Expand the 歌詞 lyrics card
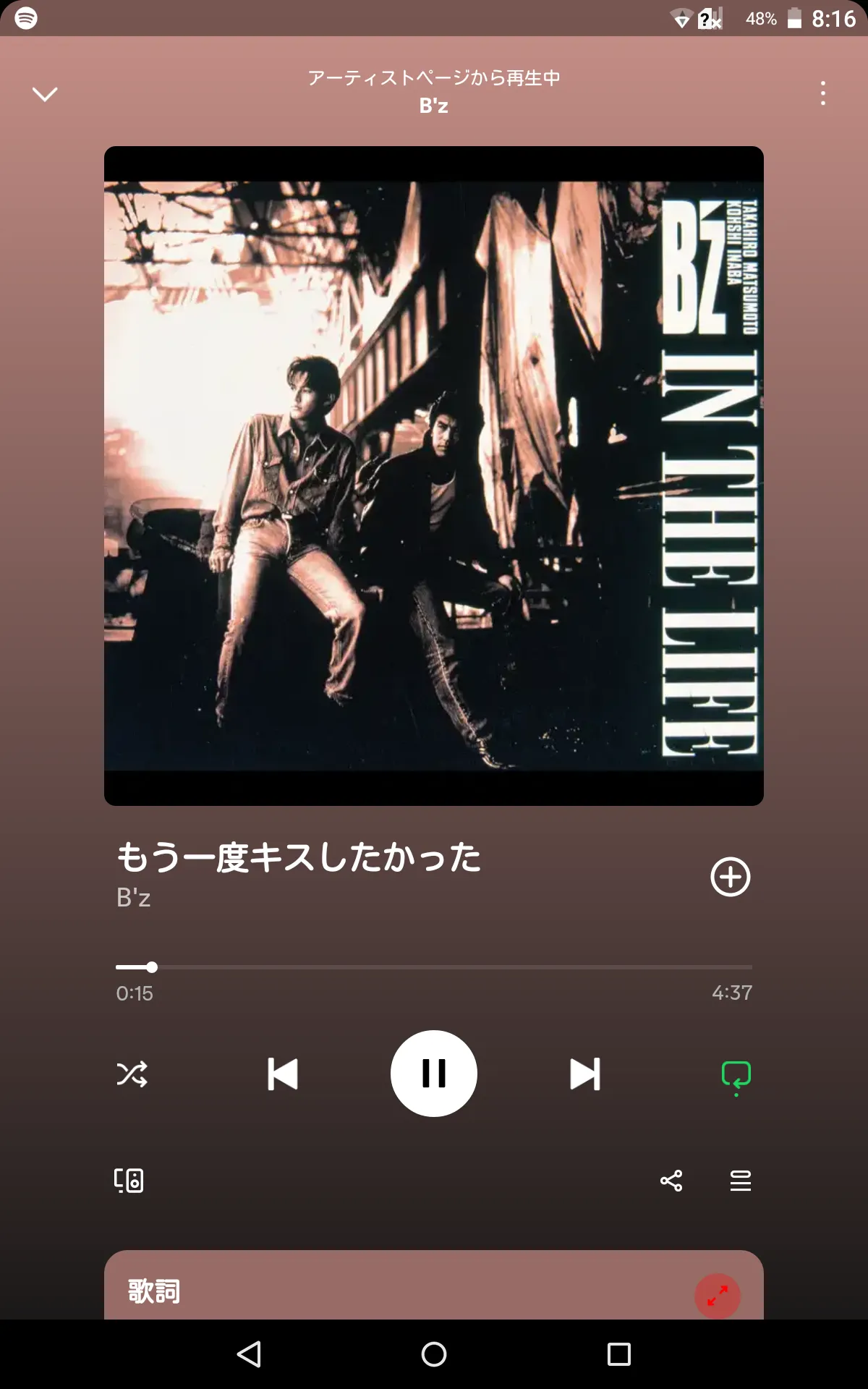The width and height of the screenshot is (868, 1389). [x=718, y=1296]
